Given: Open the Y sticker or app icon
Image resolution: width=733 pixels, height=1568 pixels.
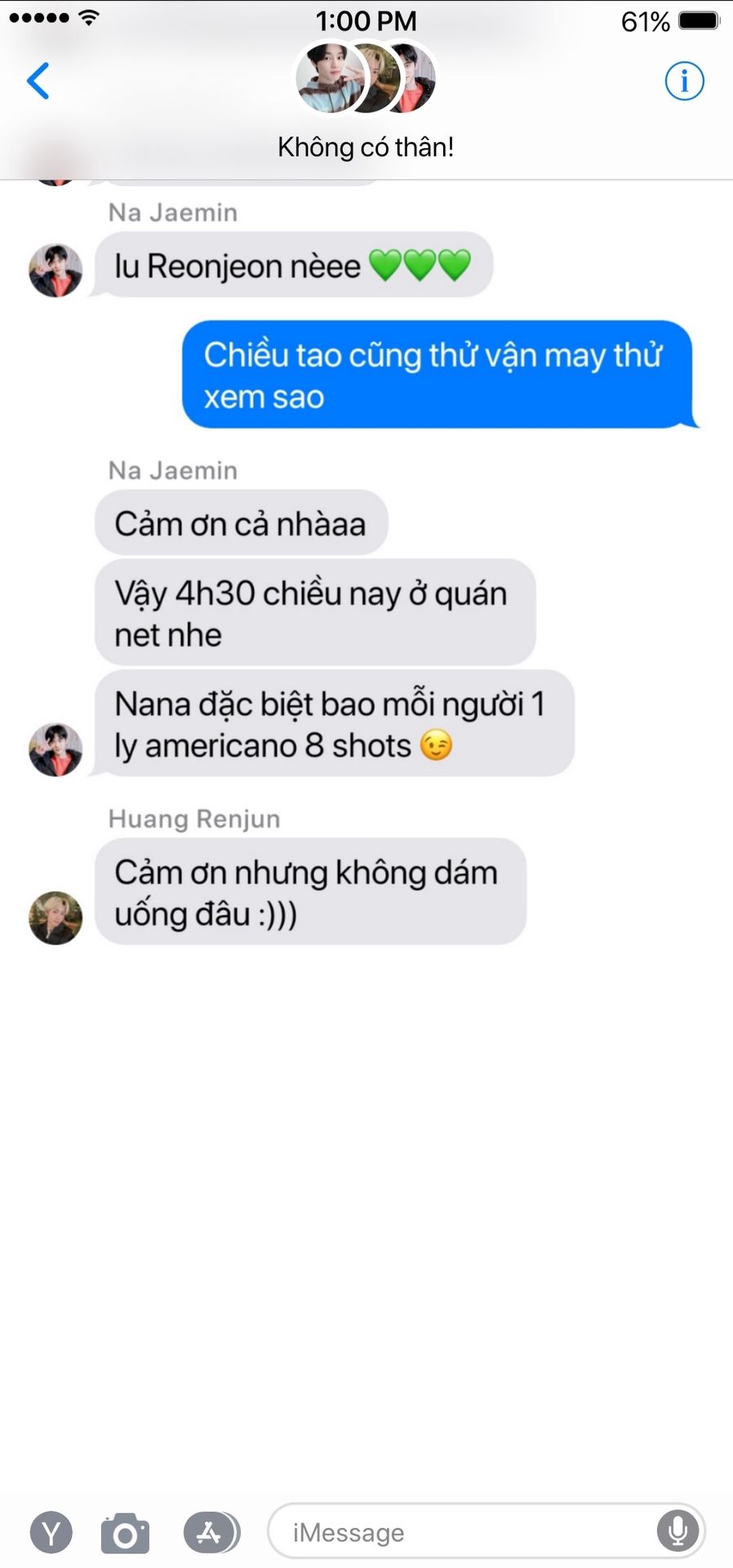Looking at the screenshot, I should click(51, 1533).
